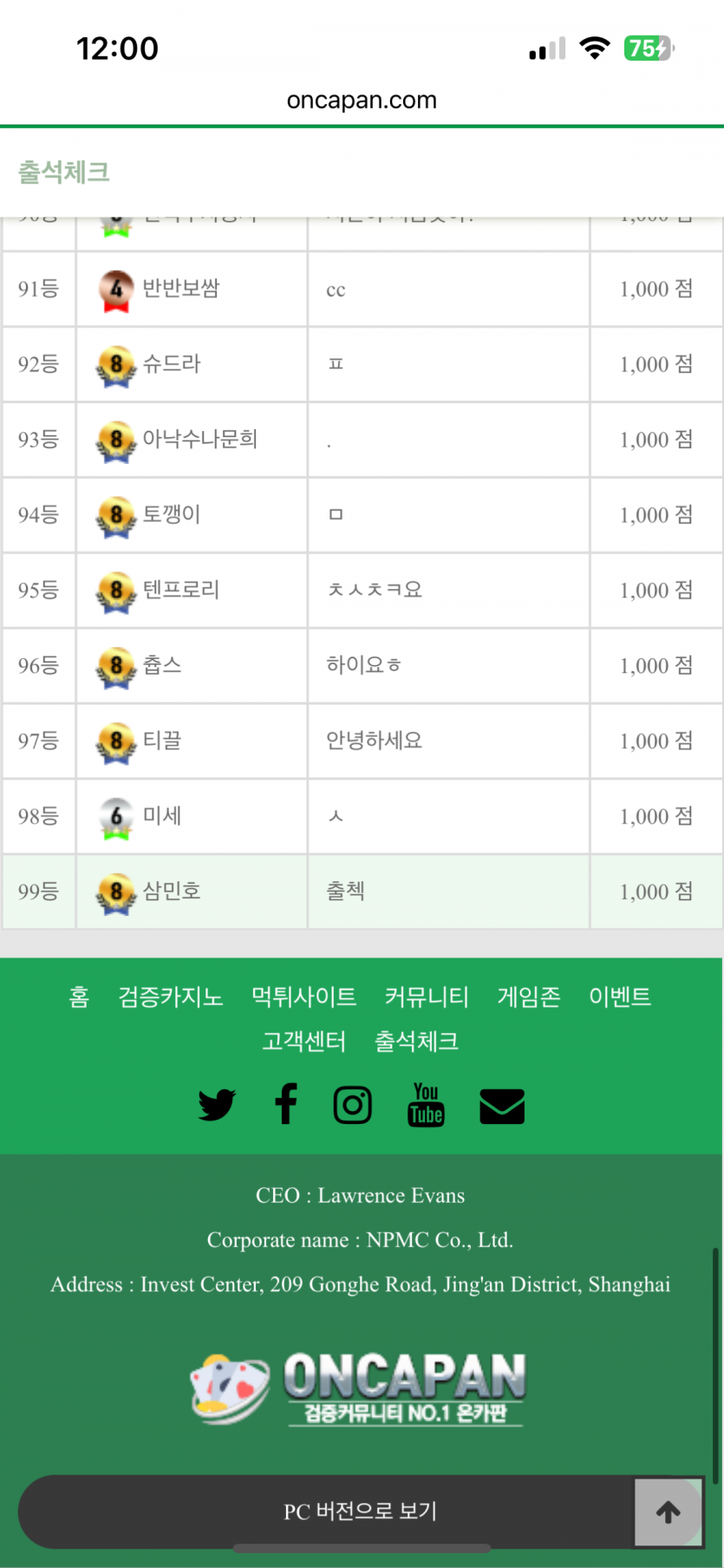Viewport: 724px width, 1568px height.
Task: Select the 이벤트 footer link
Action: tap(620, 996)
